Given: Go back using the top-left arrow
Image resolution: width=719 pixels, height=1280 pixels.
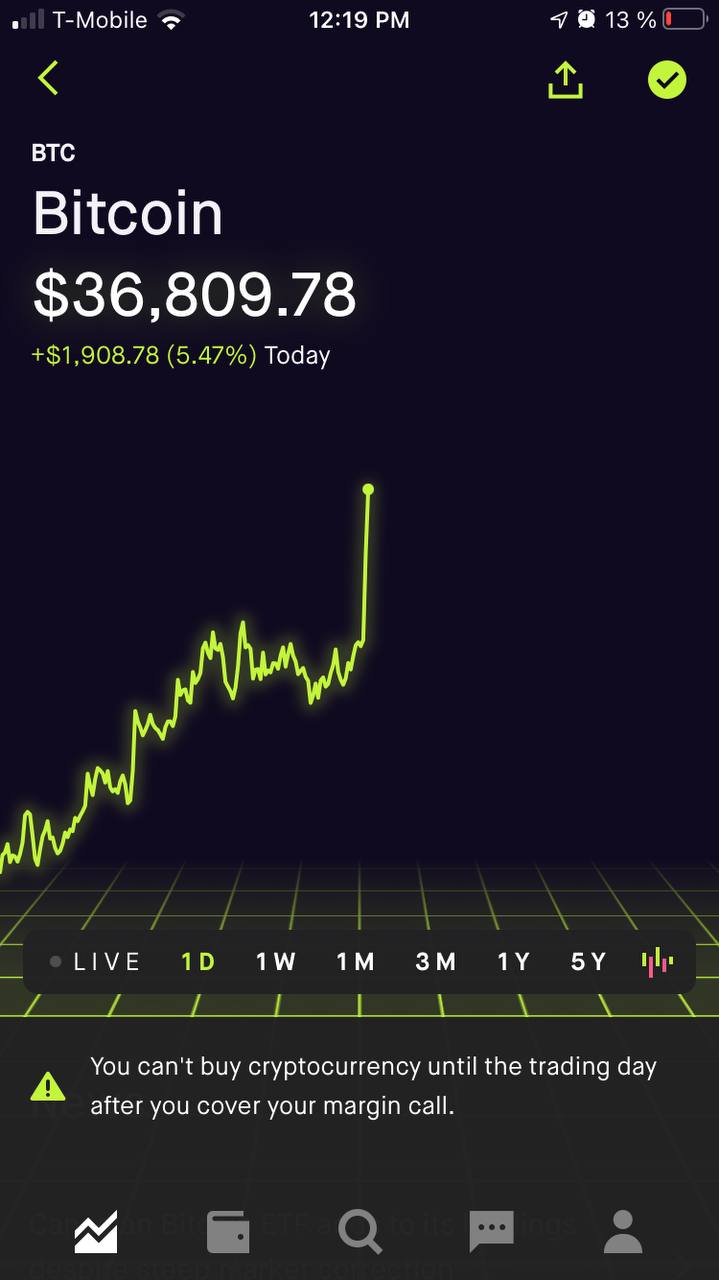Looking at the screenshot, I should pos(48,78).
